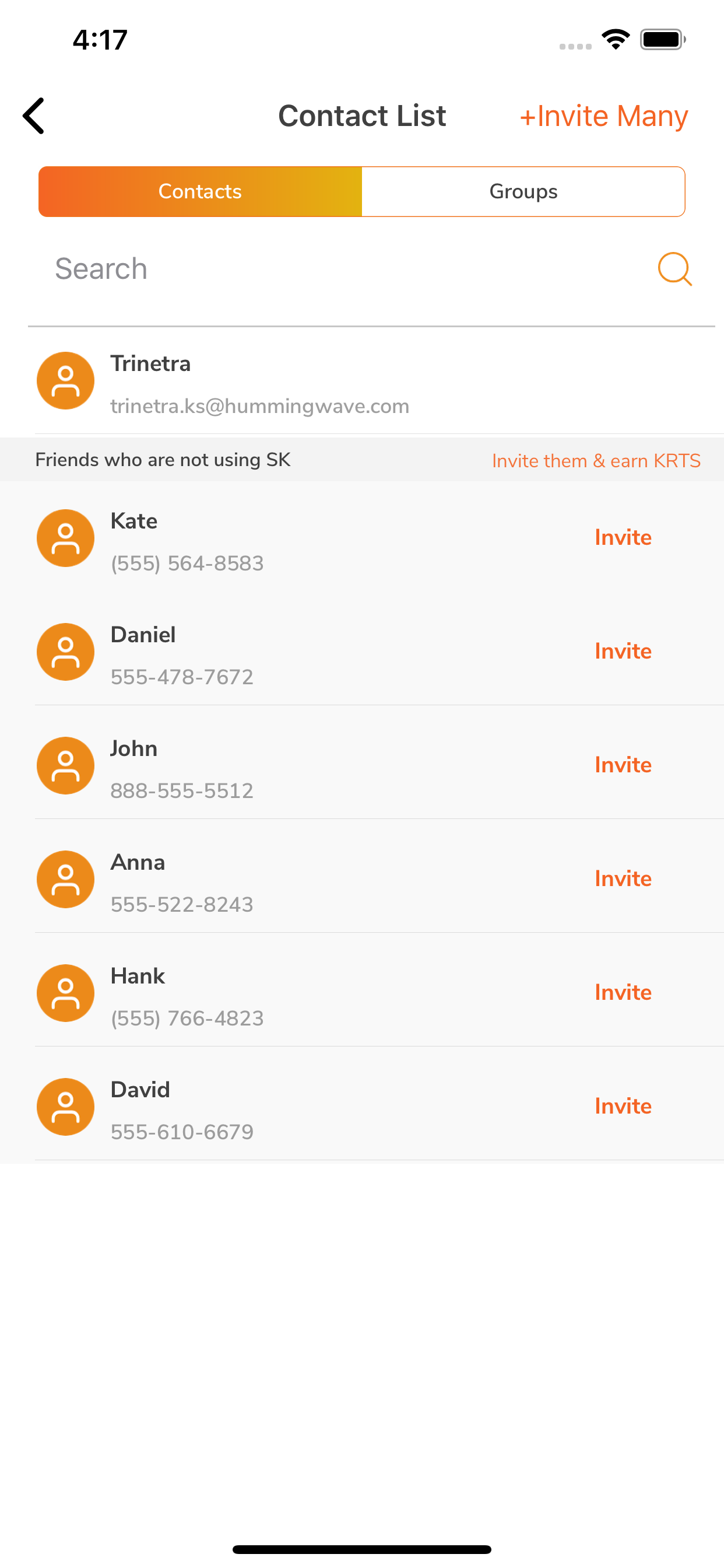The image size is (724, 1568).
Task: Open Invite them & earn KRTS link
Action: (x=596, y=461)
